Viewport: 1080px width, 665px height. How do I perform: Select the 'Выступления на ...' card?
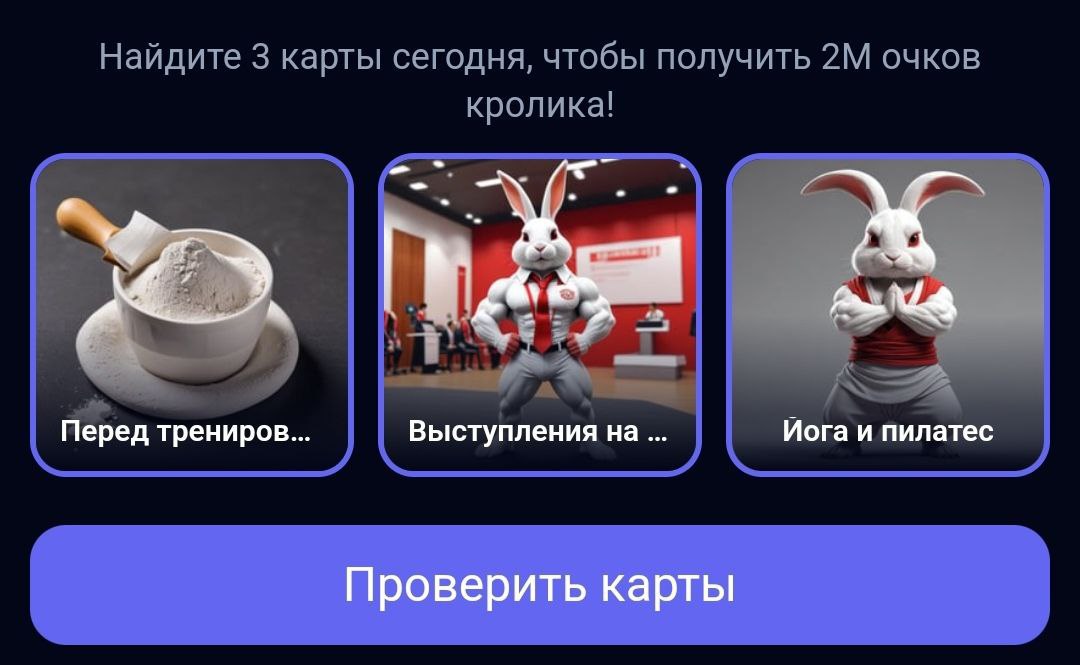[x=539, y=314]
